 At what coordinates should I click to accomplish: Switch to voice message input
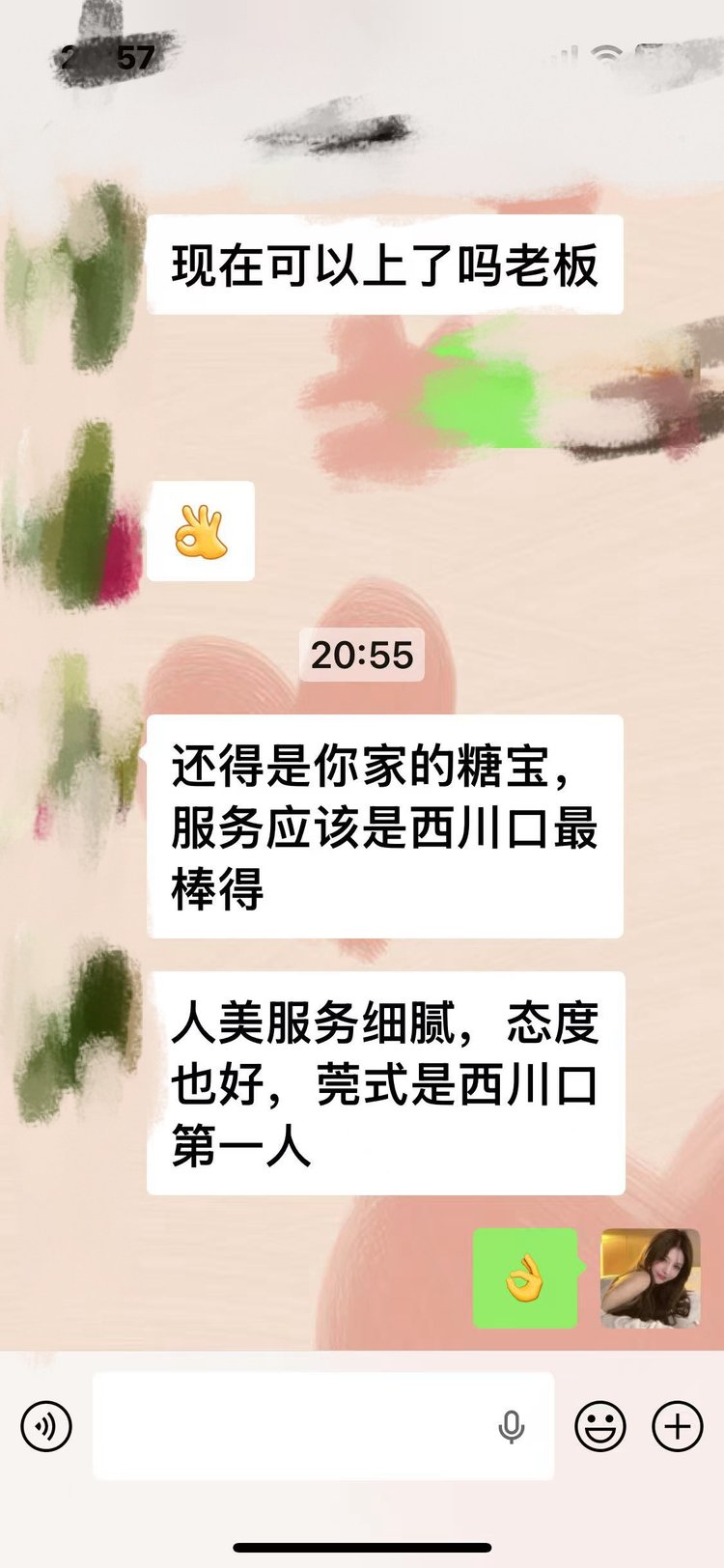[46, 1425]
